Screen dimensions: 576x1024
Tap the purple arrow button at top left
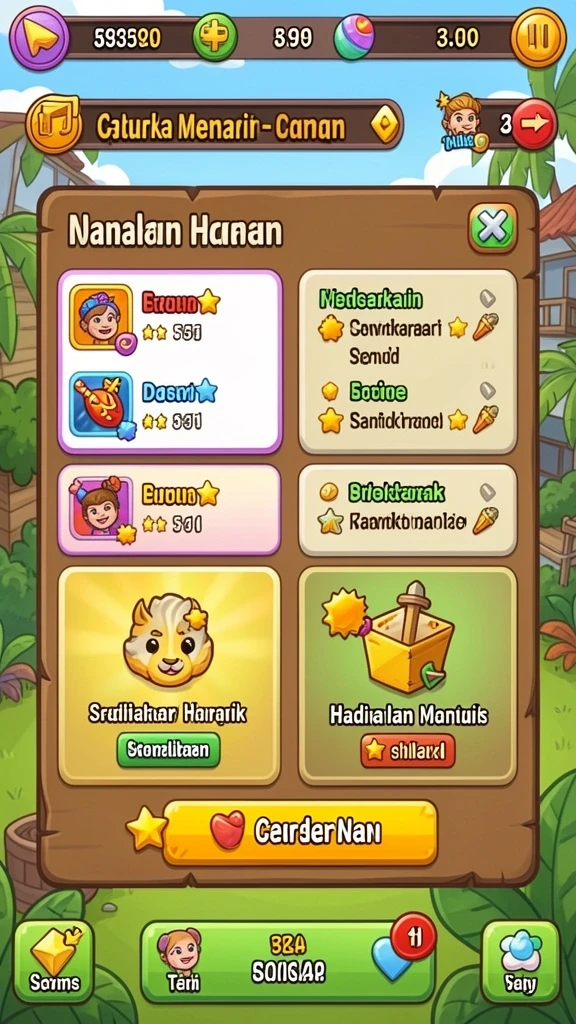[39, 39]
